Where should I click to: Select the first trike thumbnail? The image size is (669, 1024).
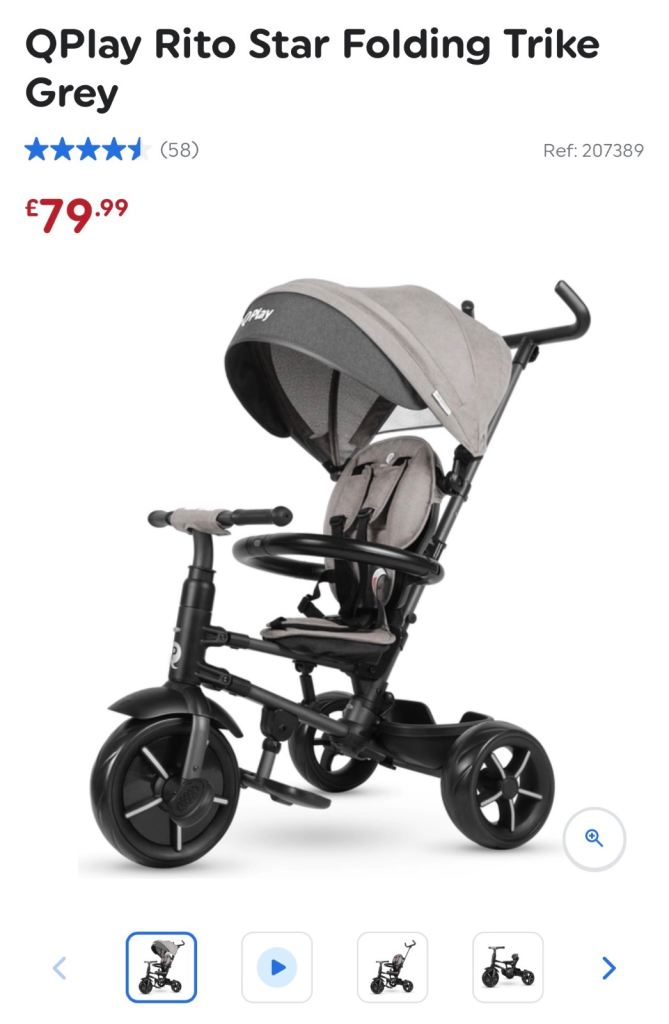pyautogui.click(x=161, y=967)
